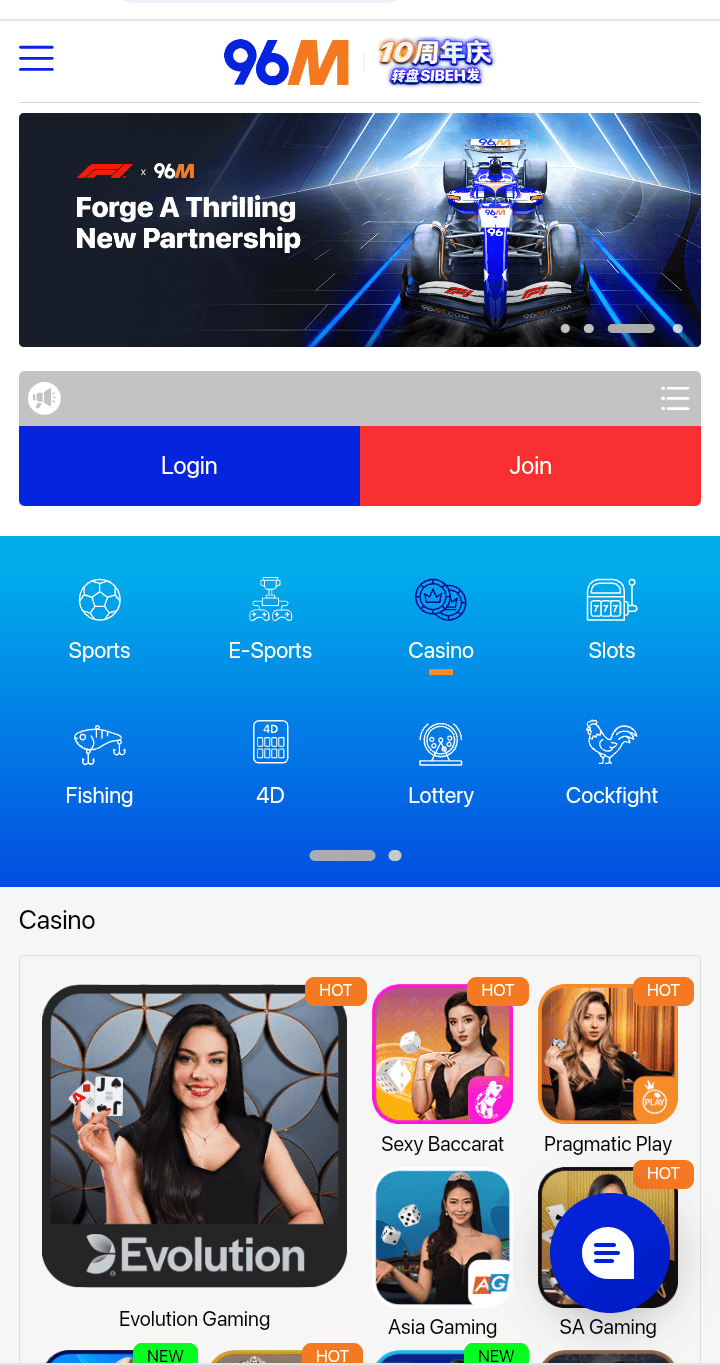Open Evolution Gaming casino
Screen dimensions: 720x1365
(x=194, y=1138)
